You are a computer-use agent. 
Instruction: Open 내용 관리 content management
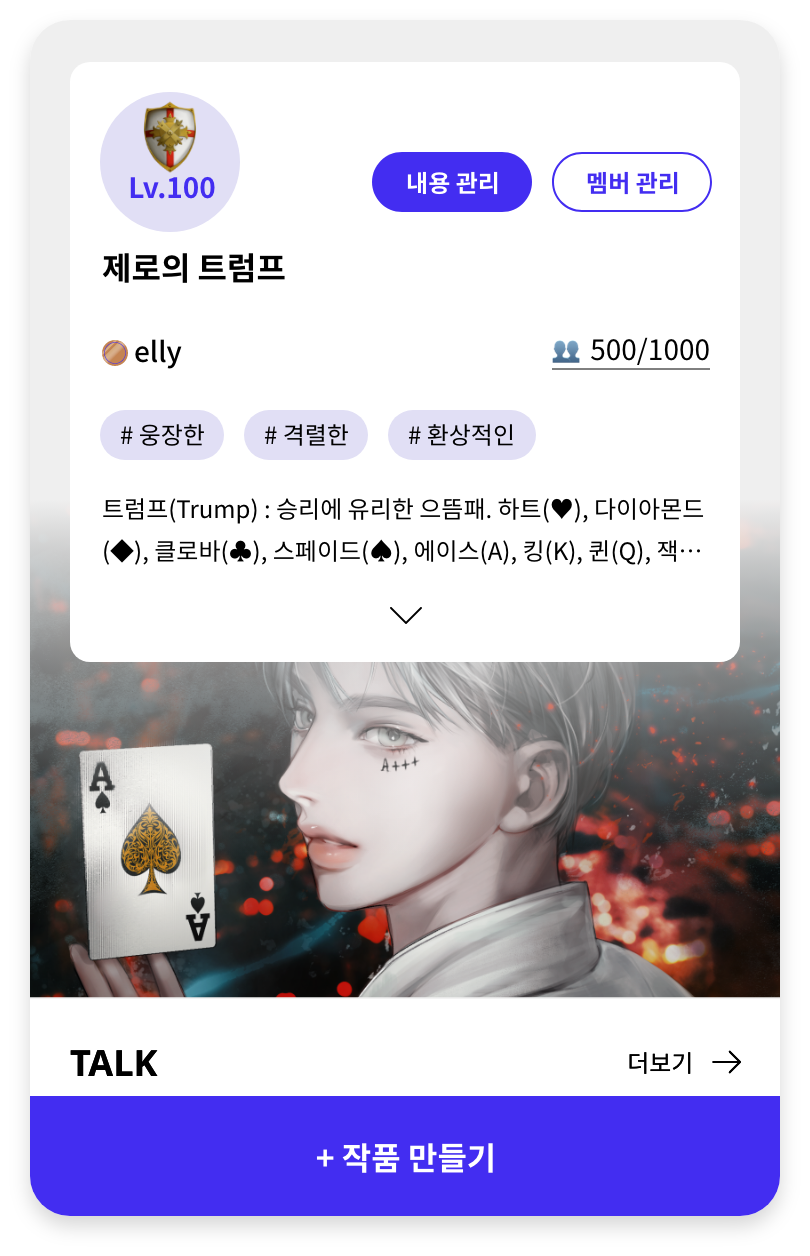451,182
